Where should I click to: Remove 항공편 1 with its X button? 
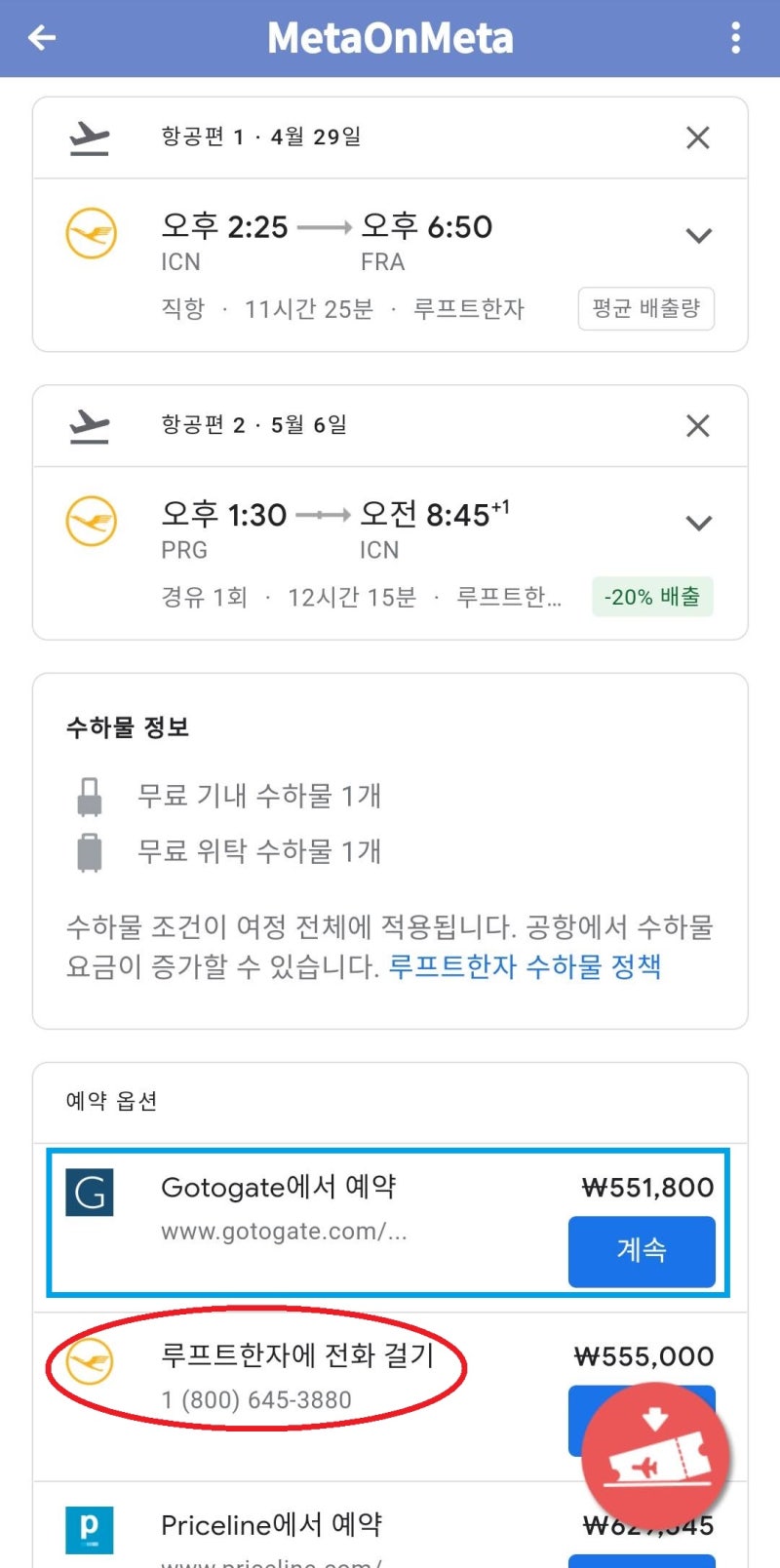[x=698, y=137]
